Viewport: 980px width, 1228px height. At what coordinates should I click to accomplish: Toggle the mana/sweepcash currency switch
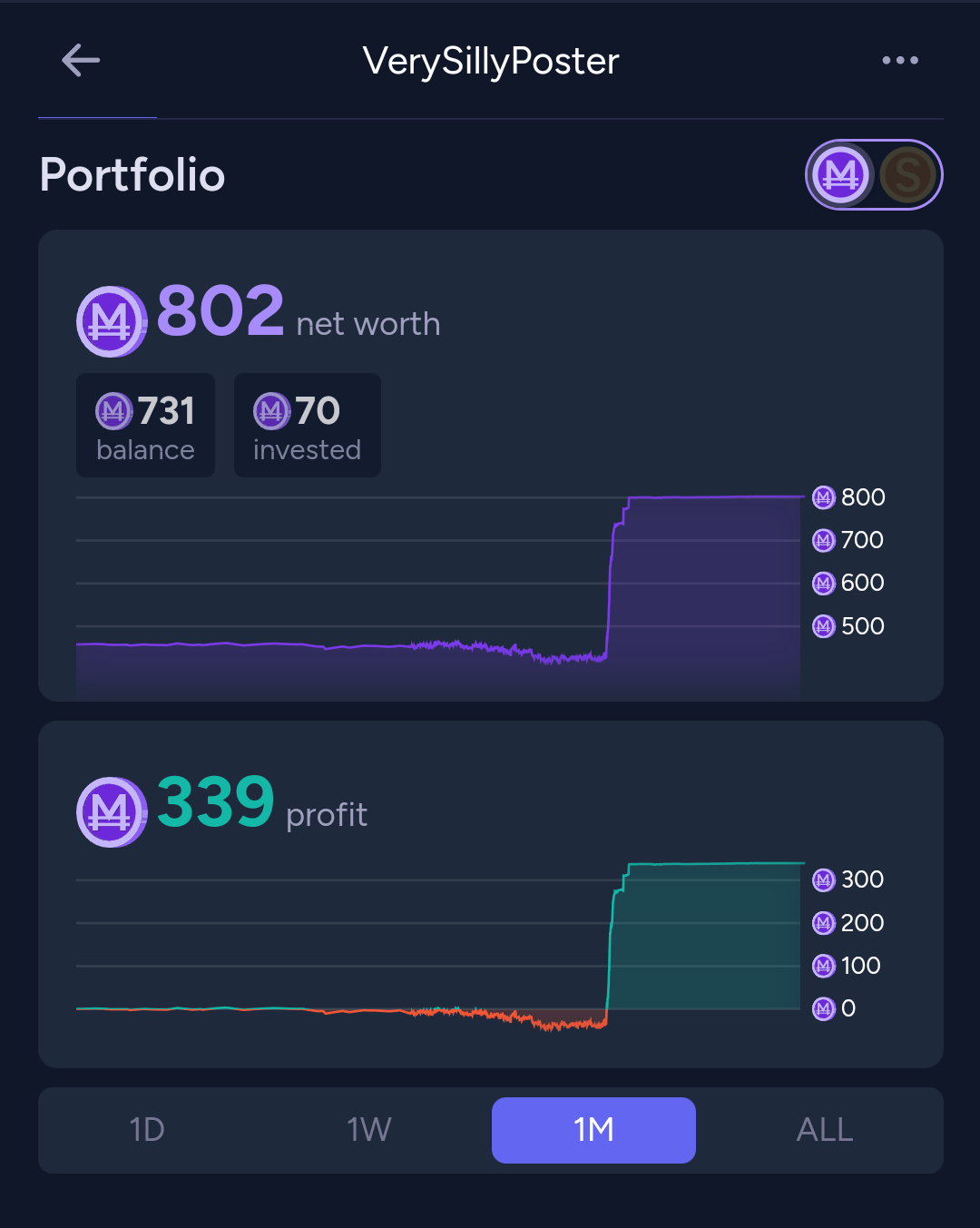click(874, 175)
